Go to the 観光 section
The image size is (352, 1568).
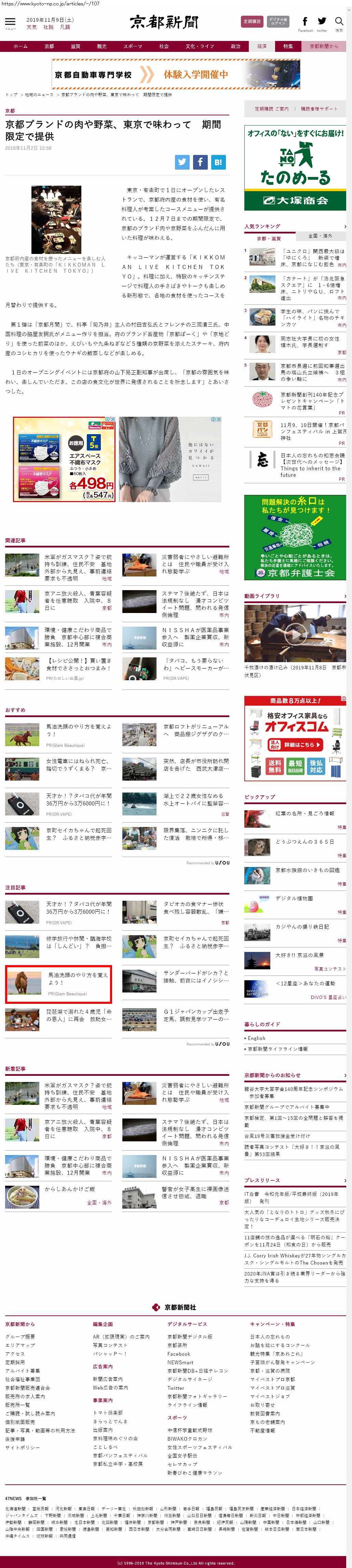(102, 46)
